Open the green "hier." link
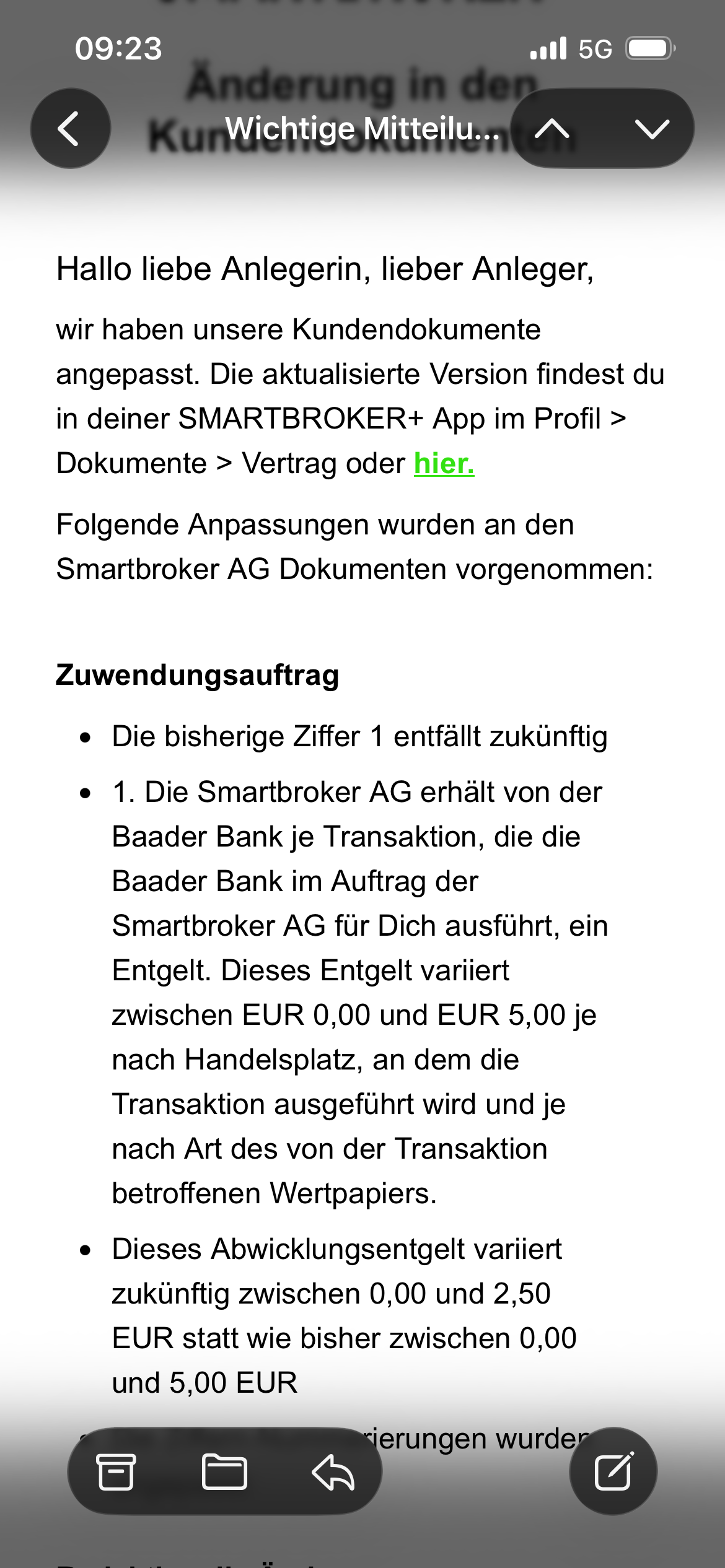This screenshot has height=1568, width=725. [444, 463]
